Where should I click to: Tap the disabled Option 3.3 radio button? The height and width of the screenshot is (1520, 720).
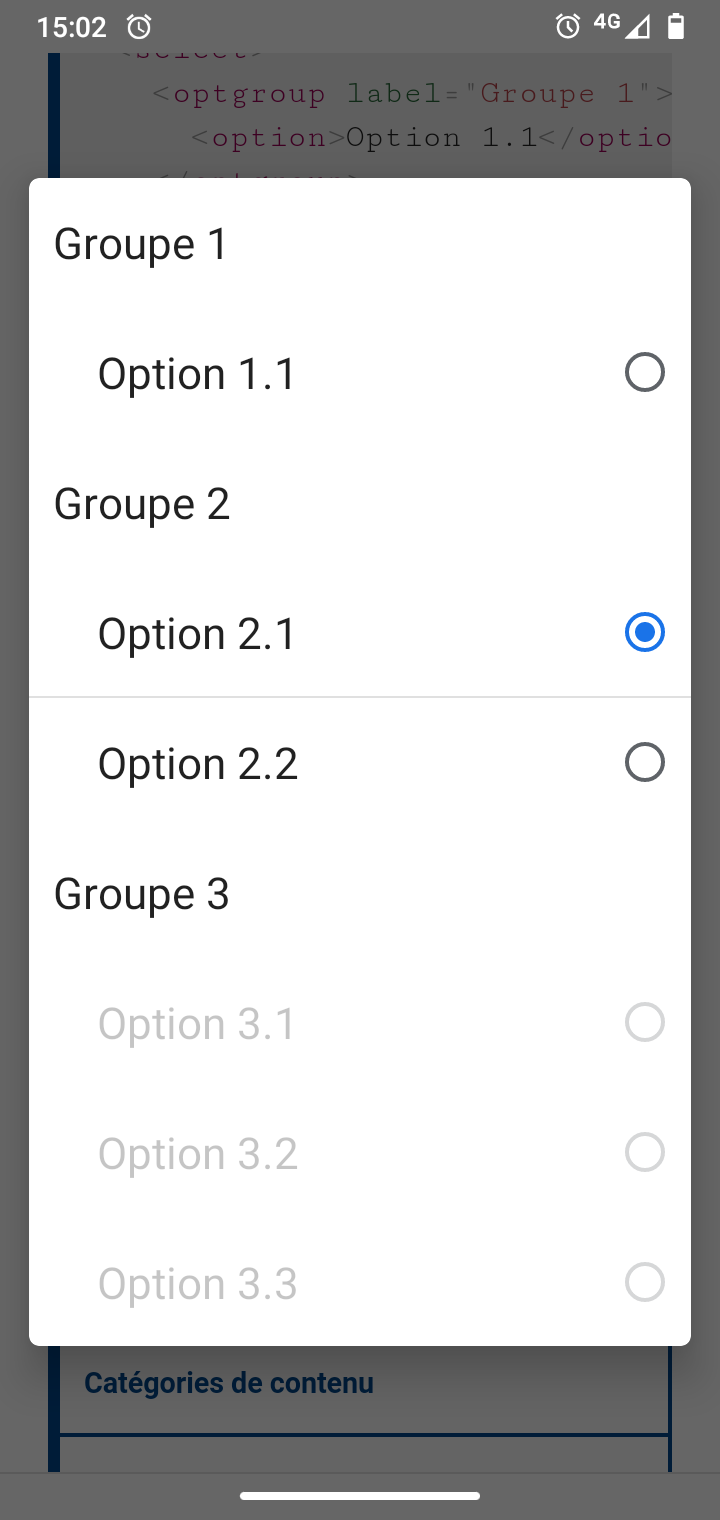pos(645,1282)
